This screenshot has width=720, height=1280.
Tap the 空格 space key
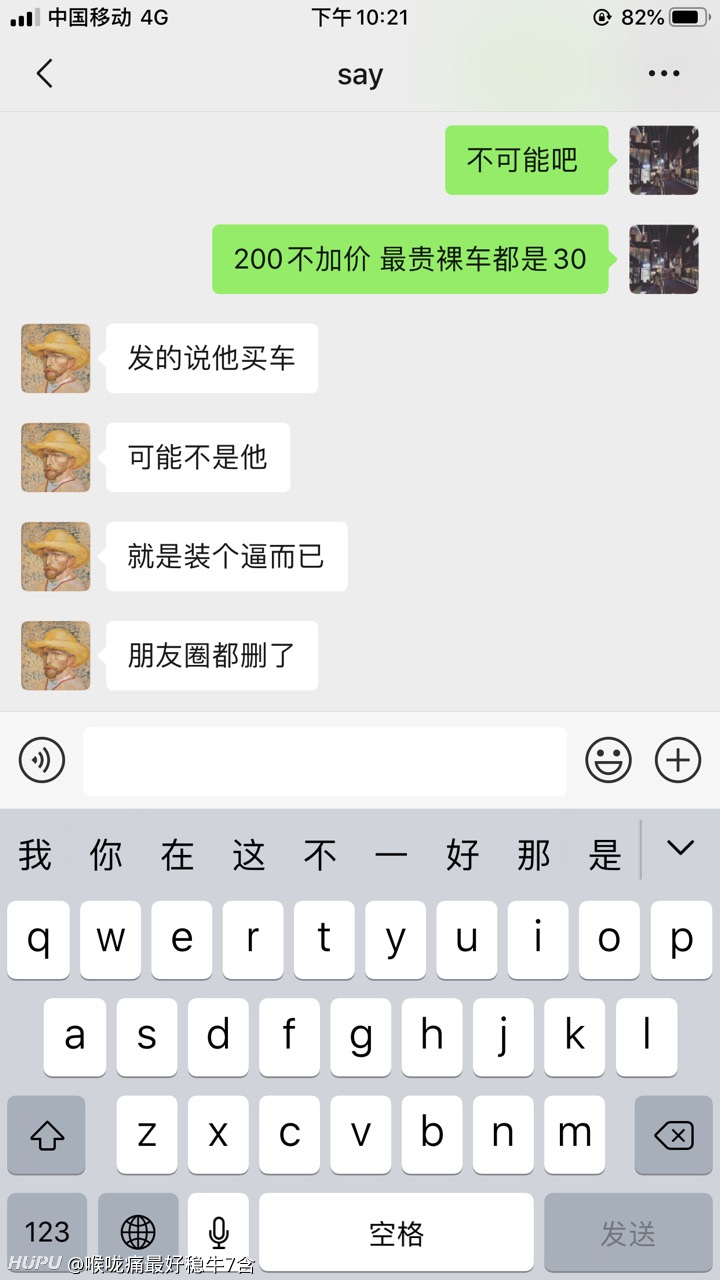tap(397, 1231)
